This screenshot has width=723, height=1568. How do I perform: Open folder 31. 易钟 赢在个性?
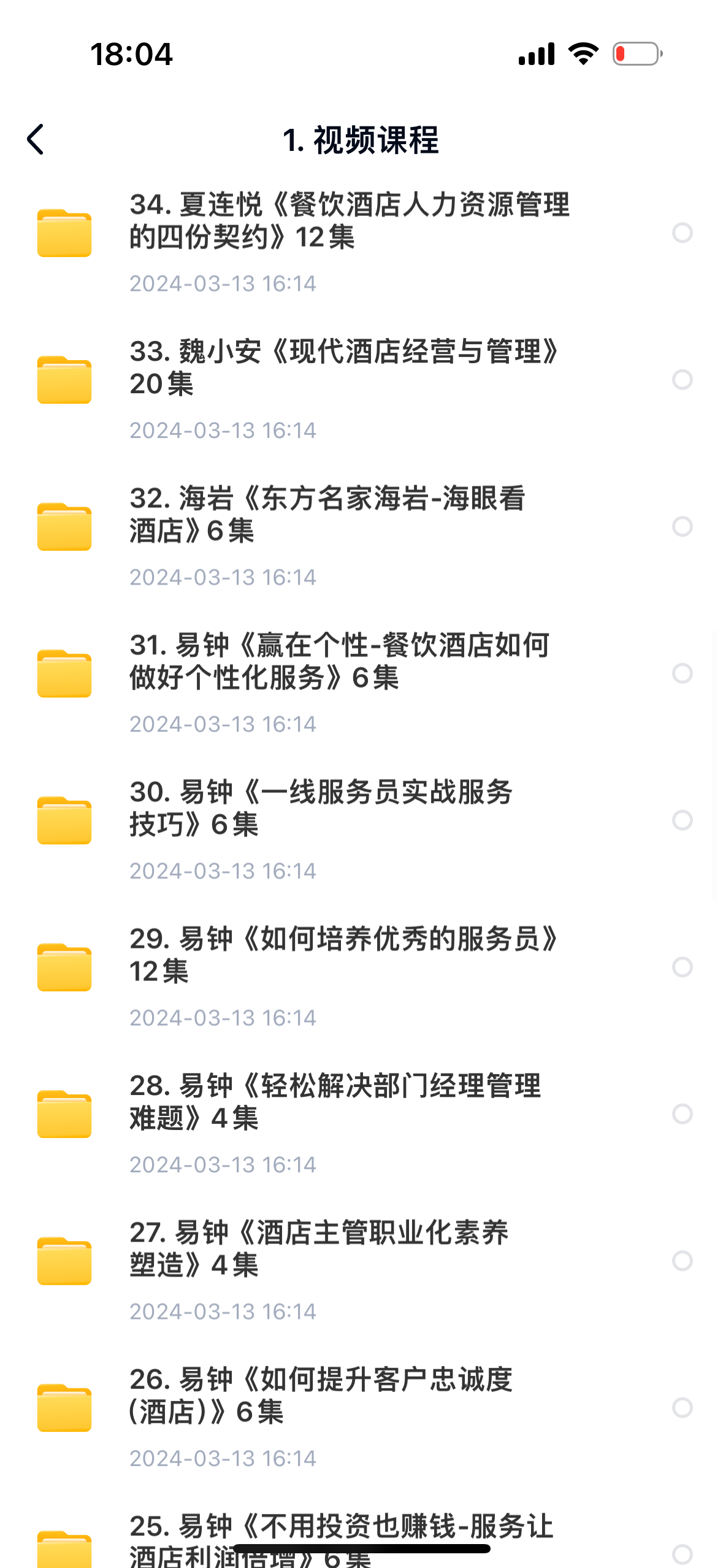pyautogui.click(x=339, y=661)
